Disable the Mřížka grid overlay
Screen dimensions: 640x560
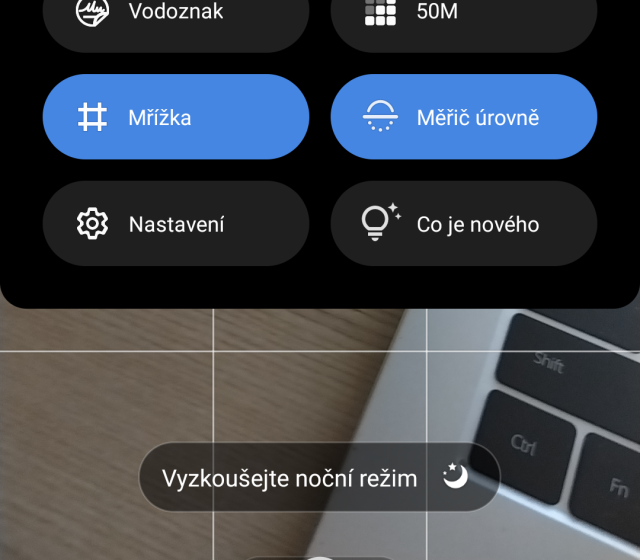click(175, 117)
